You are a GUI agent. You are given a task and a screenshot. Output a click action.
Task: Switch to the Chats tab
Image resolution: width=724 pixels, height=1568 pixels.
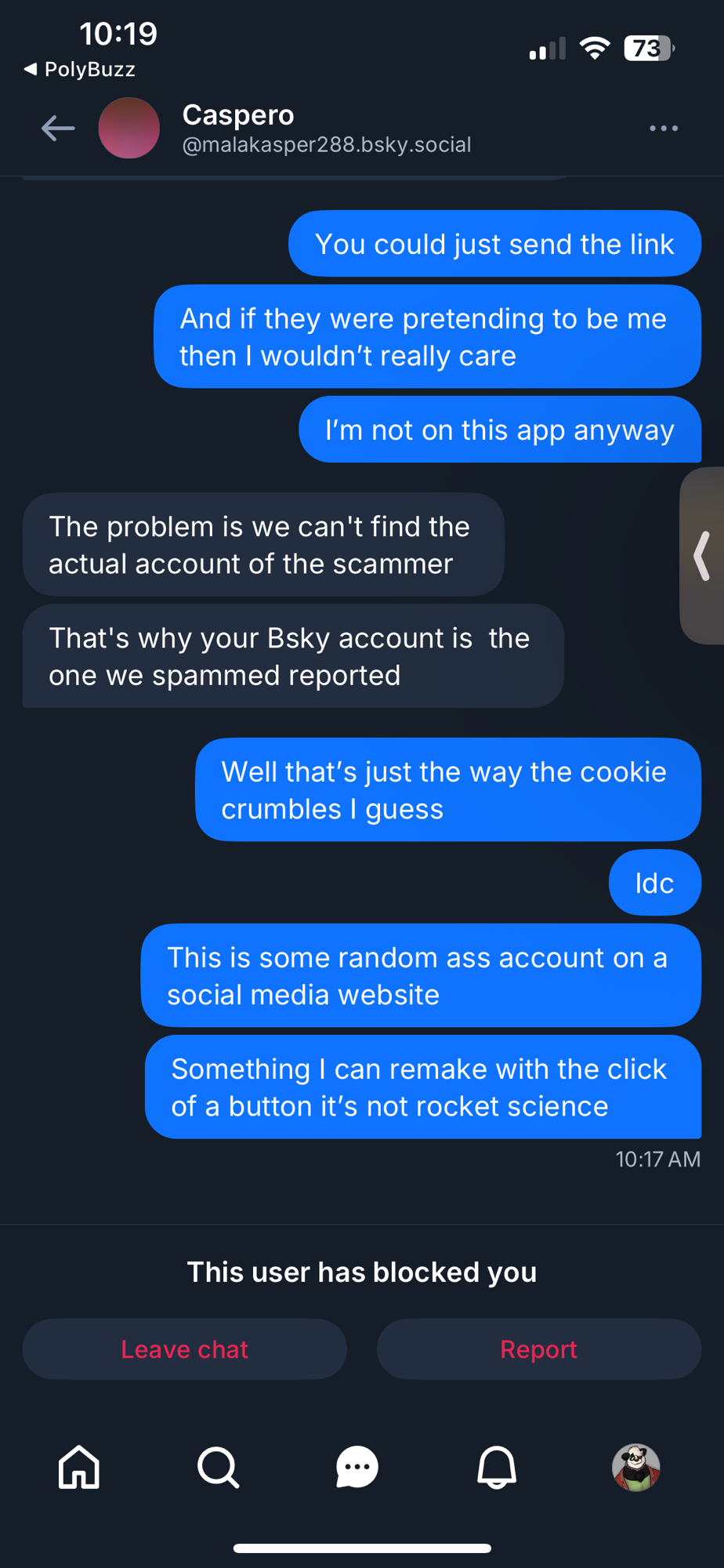coord(357,1467)
